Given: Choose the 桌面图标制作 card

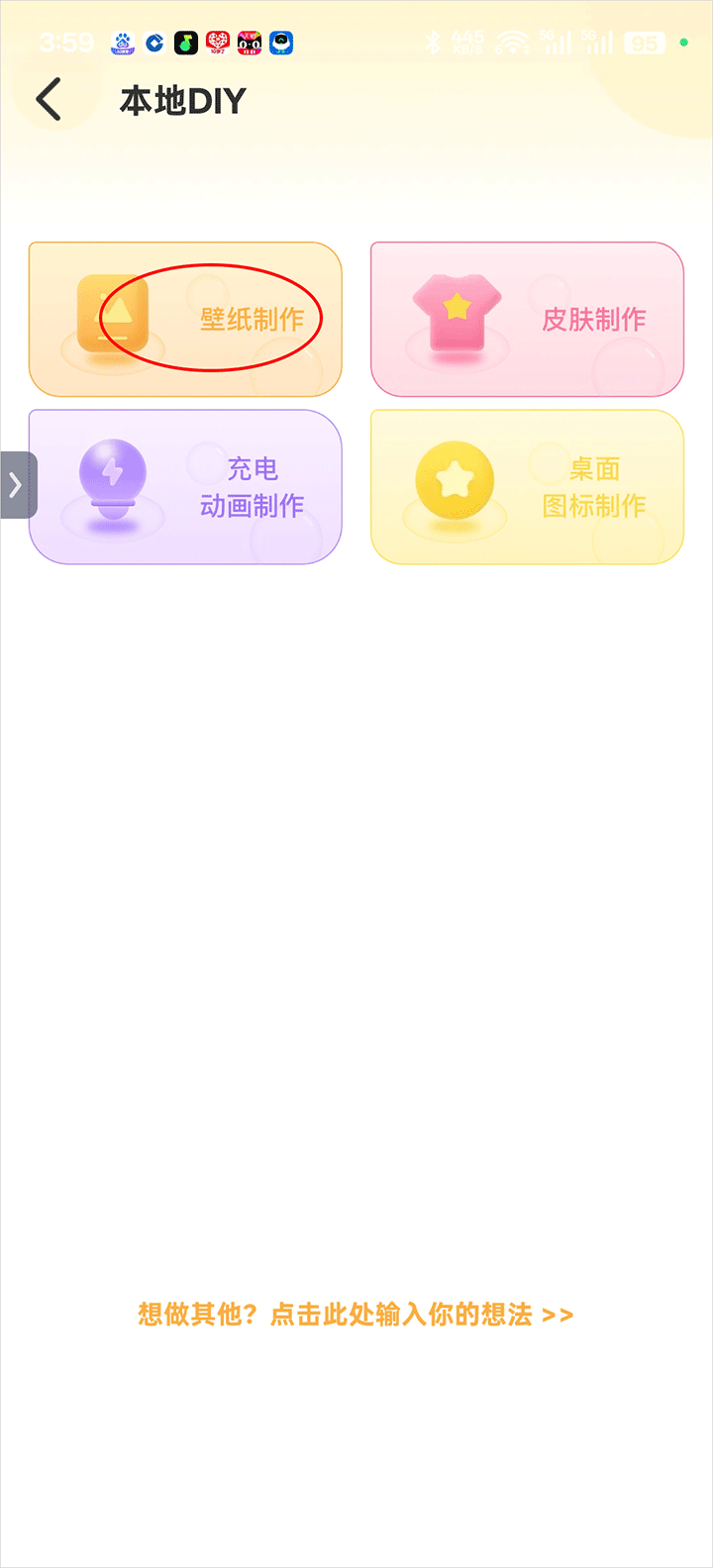Looking at the screenshot, I should pyautogui.click(x=527, y=487).
